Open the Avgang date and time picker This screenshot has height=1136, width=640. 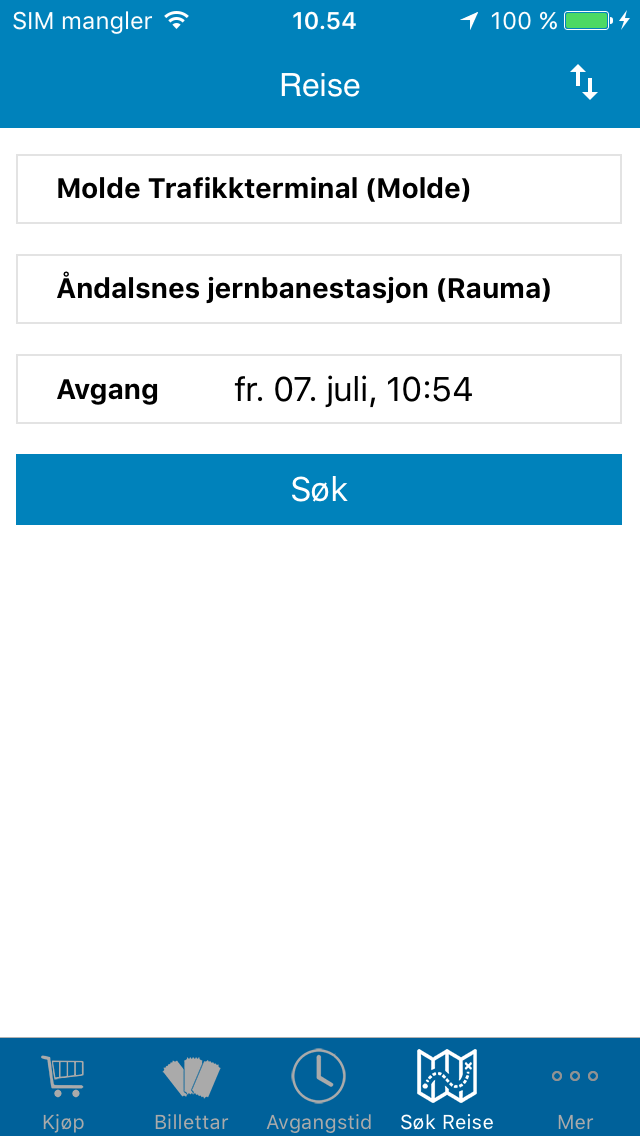319,389
